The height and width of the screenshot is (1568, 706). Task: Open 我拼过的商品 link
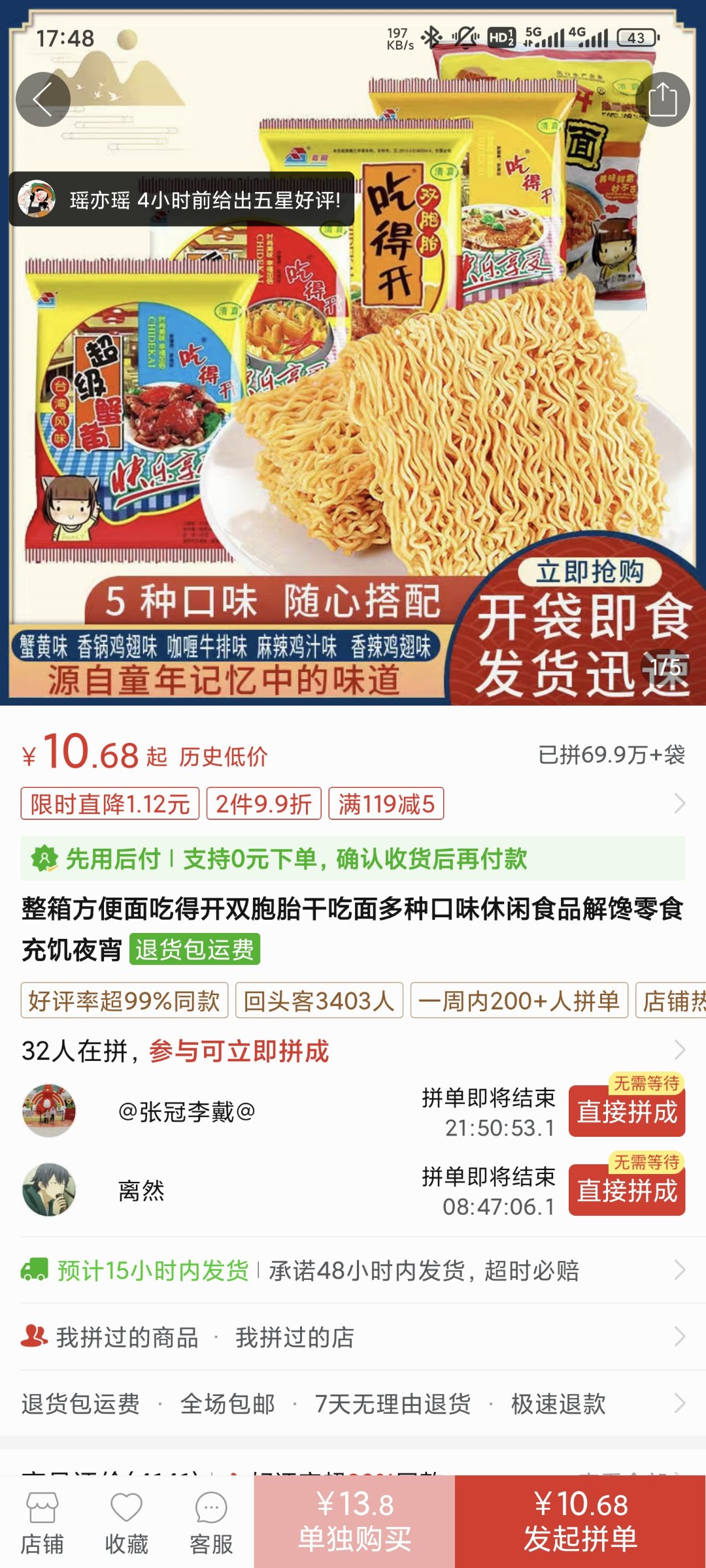[127, 1337]
